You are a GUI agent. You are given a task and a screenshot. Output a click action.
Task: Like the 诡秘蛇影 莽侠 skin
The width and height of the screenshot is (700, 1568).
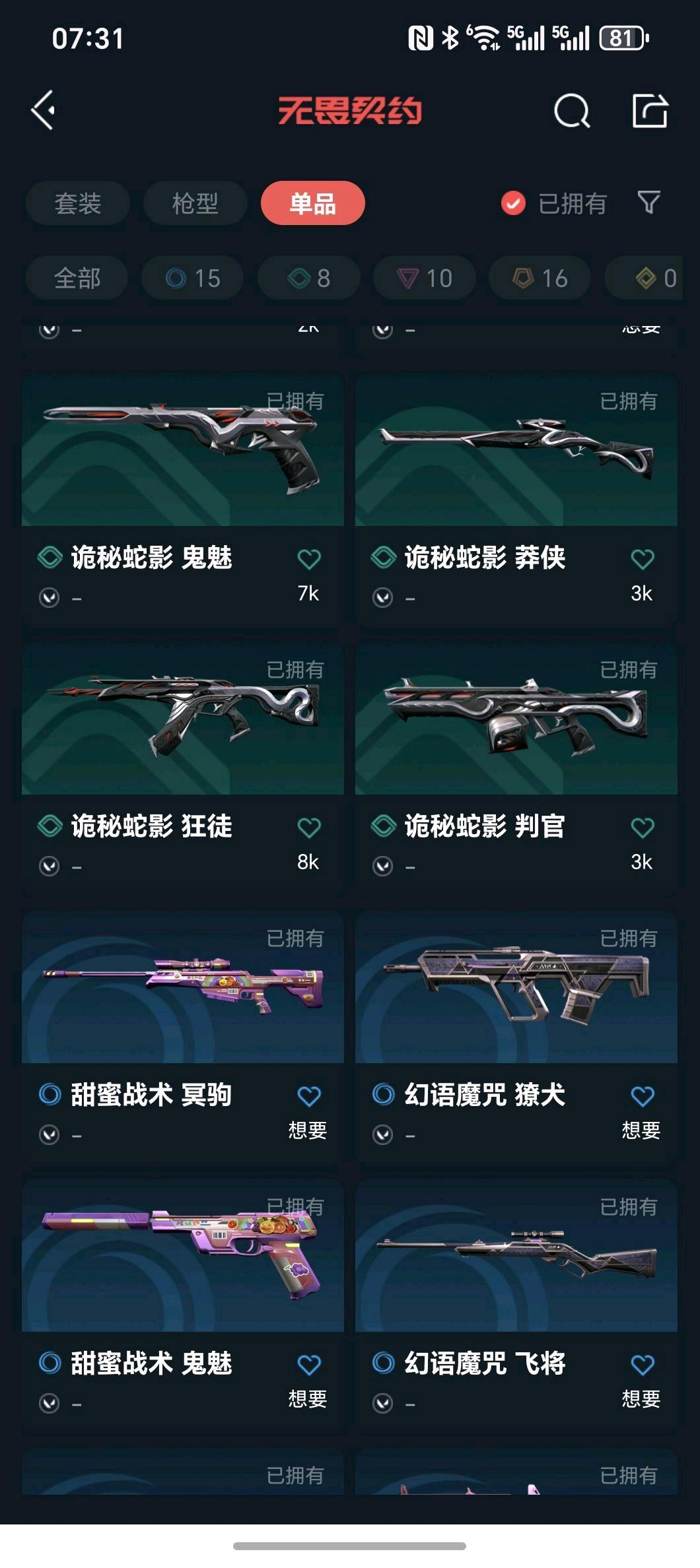coord(642,559)
